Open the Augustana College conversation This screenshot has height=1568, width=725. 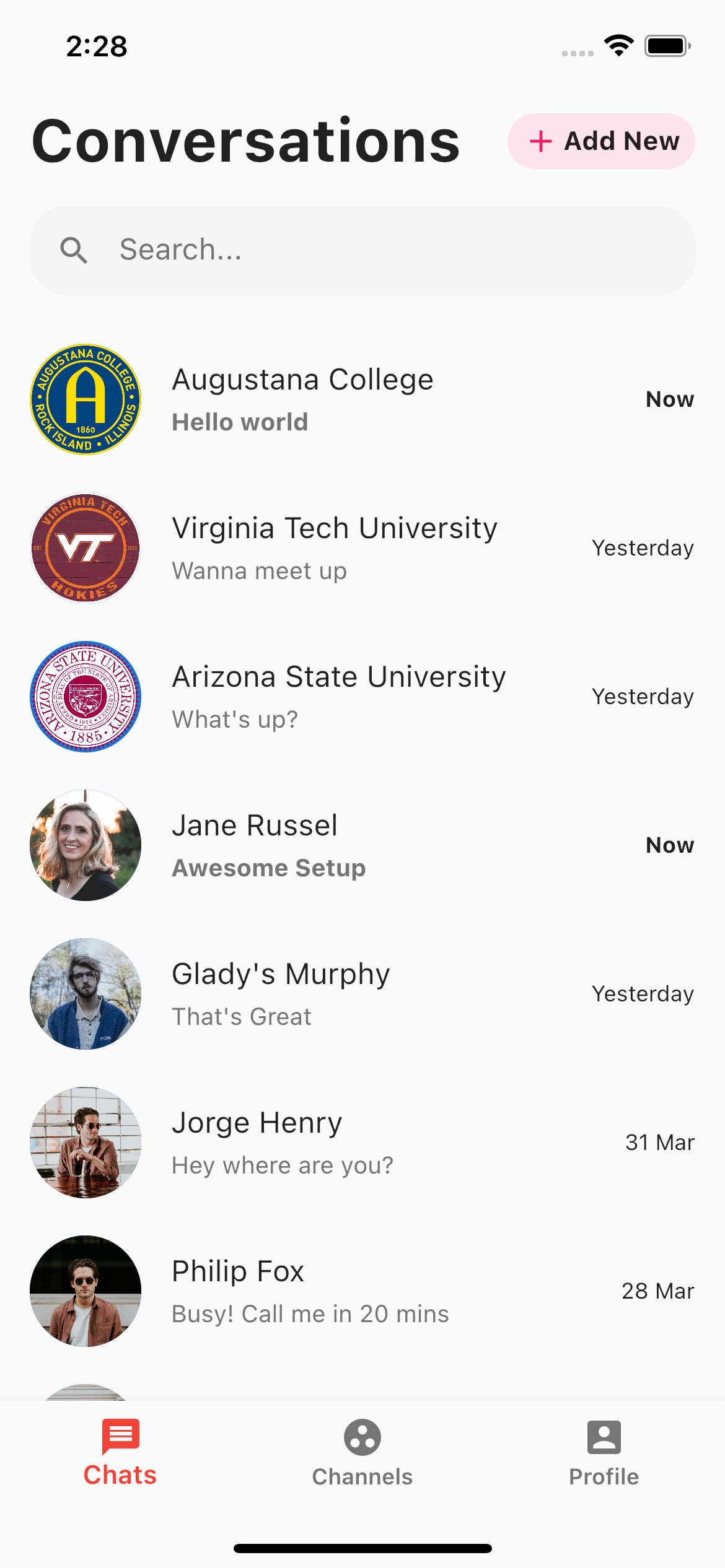362,399
